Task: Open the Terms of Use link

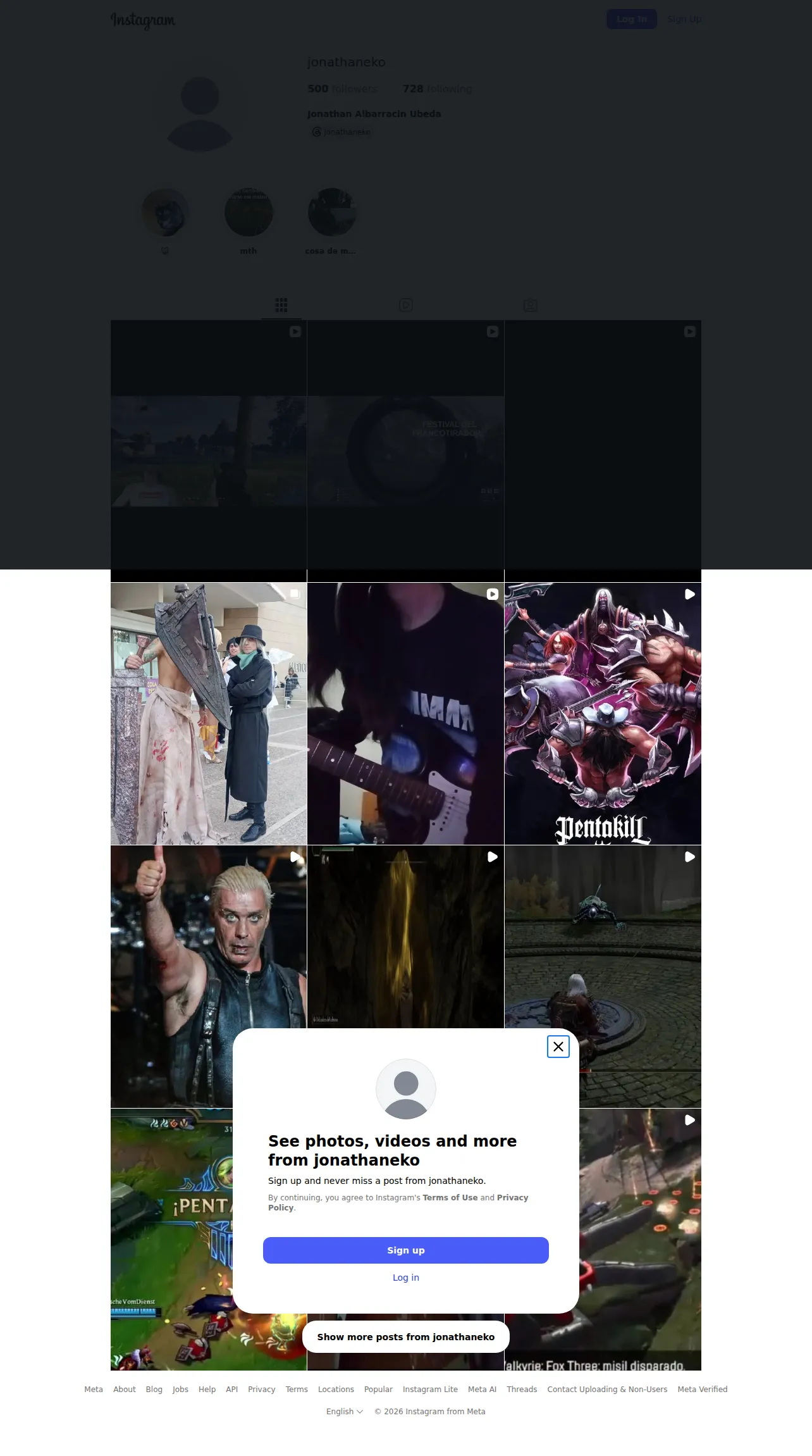Action: [450, 1198]
